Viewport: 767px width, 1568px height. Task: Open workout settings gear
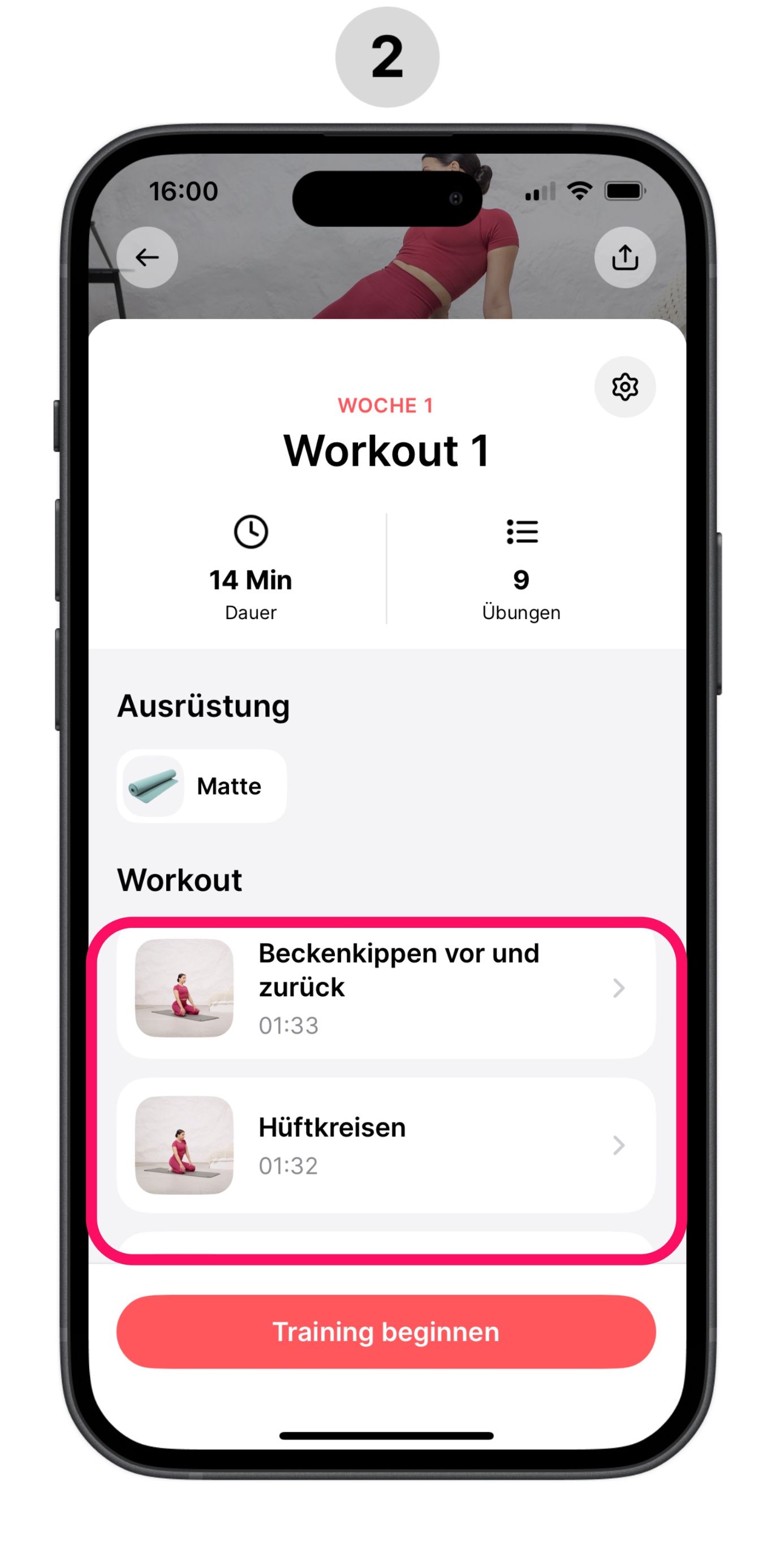(624, 387)
